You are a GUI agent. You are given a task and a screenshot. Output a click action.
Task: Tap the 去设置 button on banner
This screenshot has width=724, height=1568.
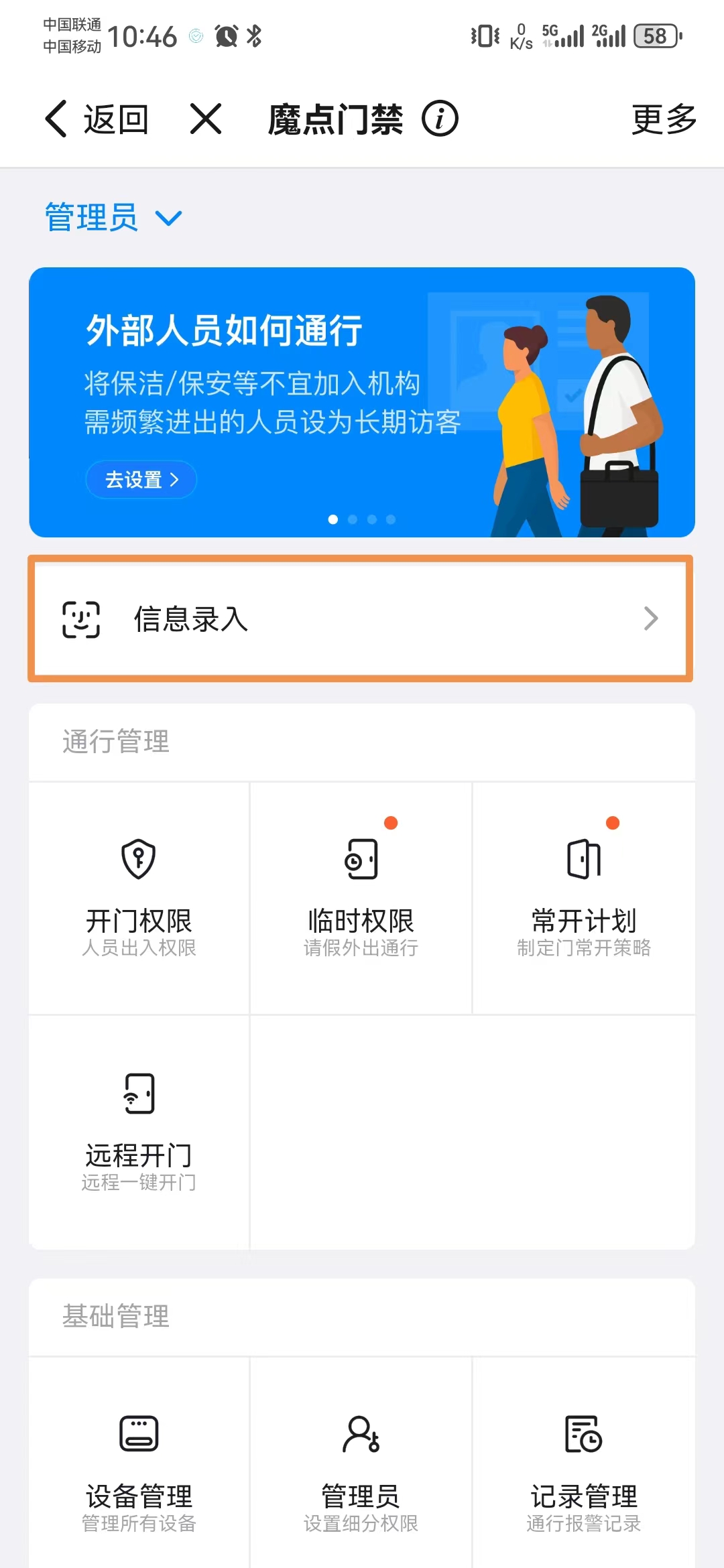141,480
